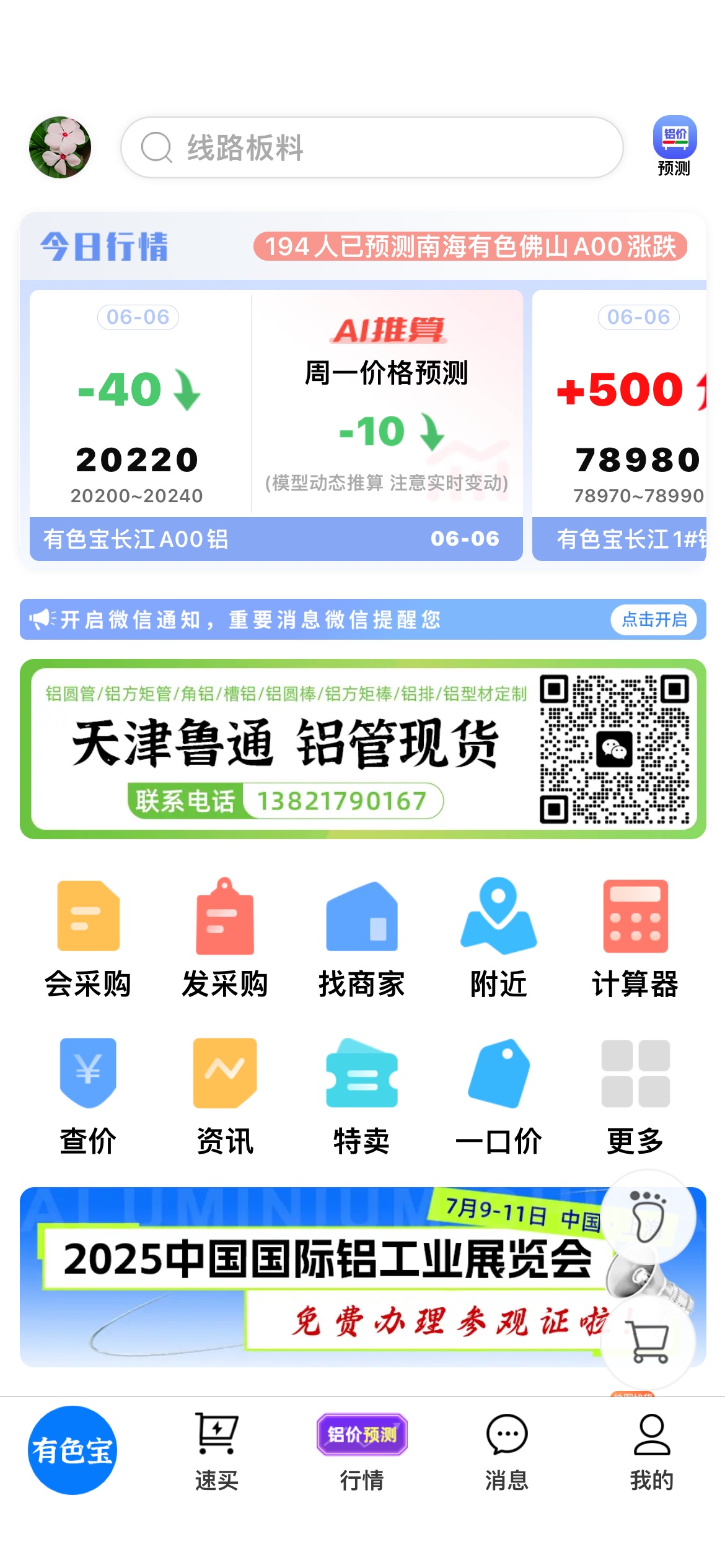Switch to the 消息 tab

[x=507, y=1452]
